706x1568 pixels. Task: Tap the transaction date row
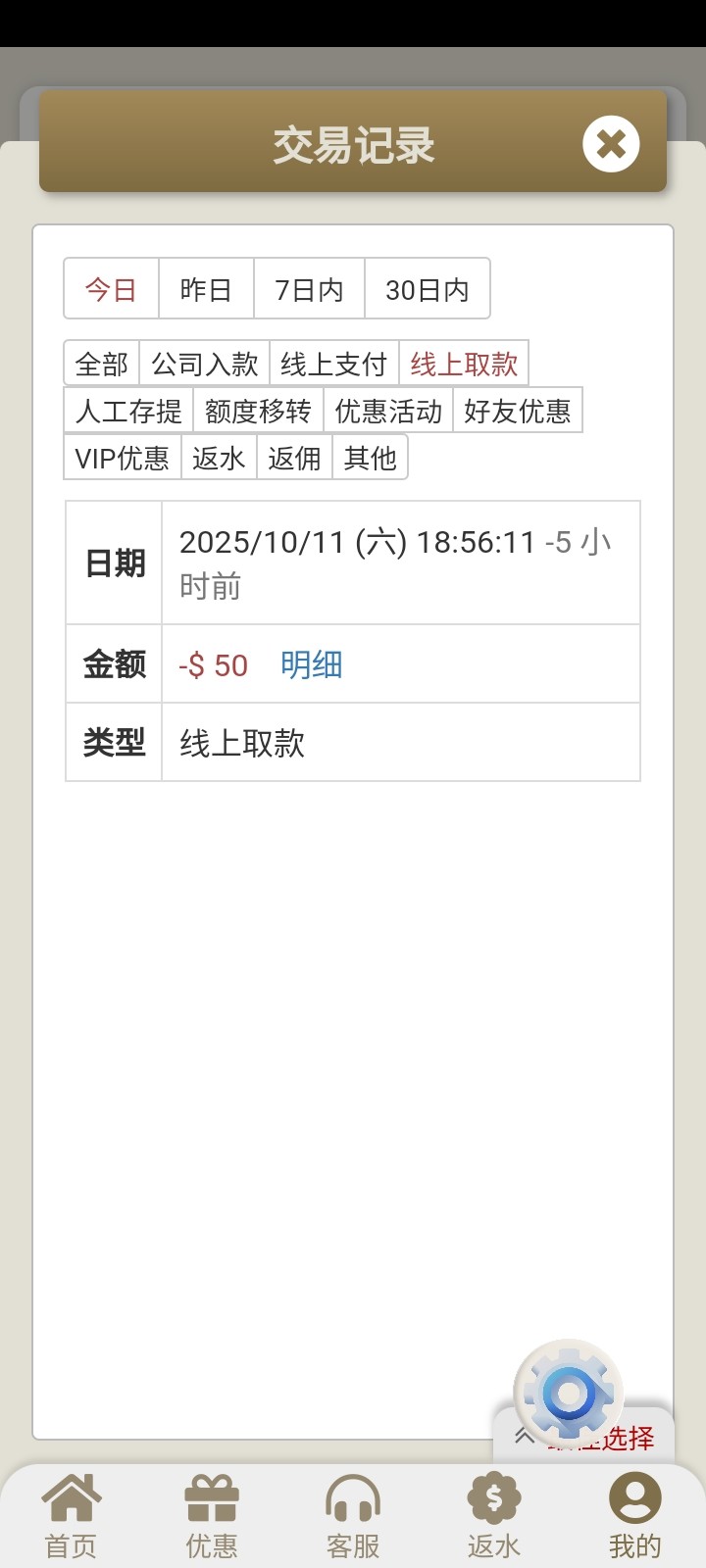click(392, 563)
